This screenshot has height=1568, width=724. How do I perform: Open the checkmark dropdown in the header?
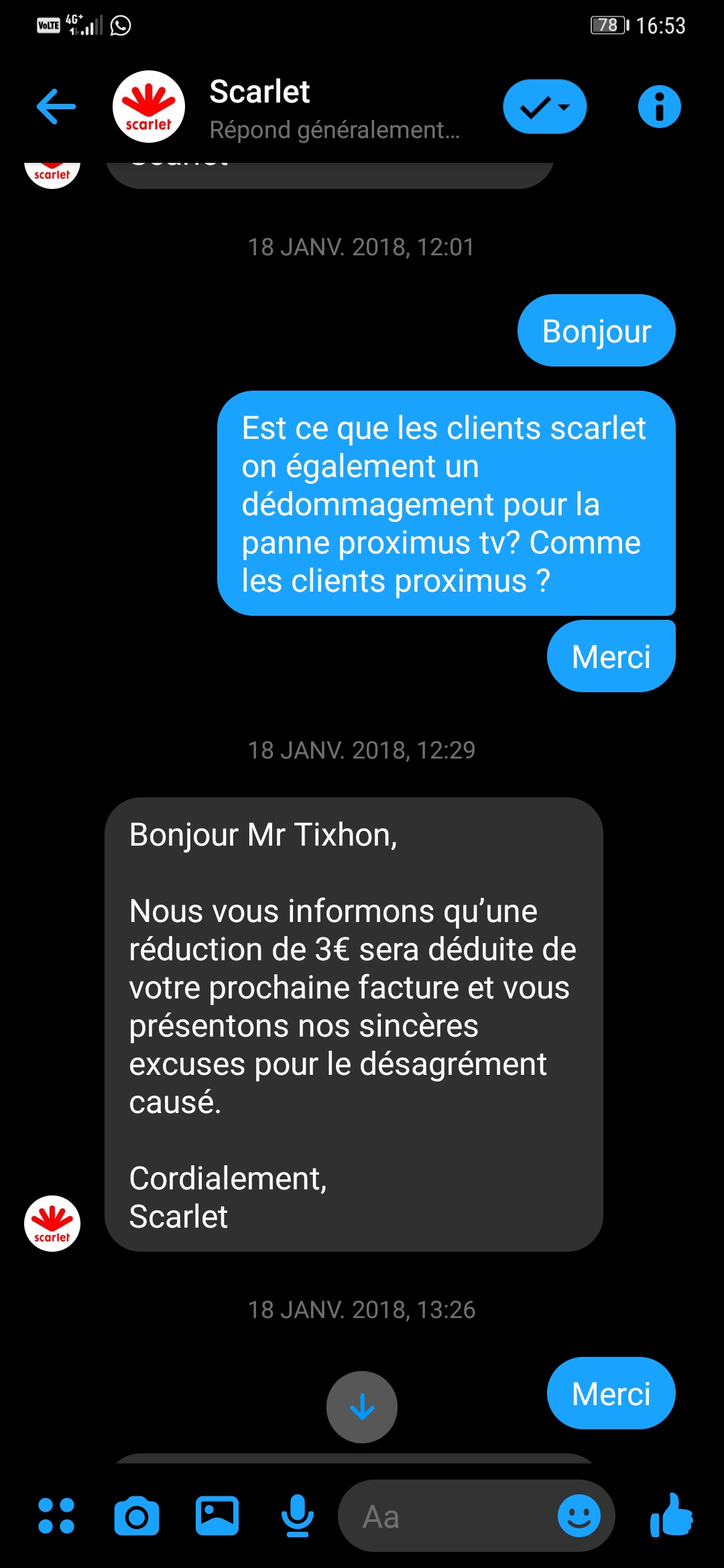[x=545, y=107]
